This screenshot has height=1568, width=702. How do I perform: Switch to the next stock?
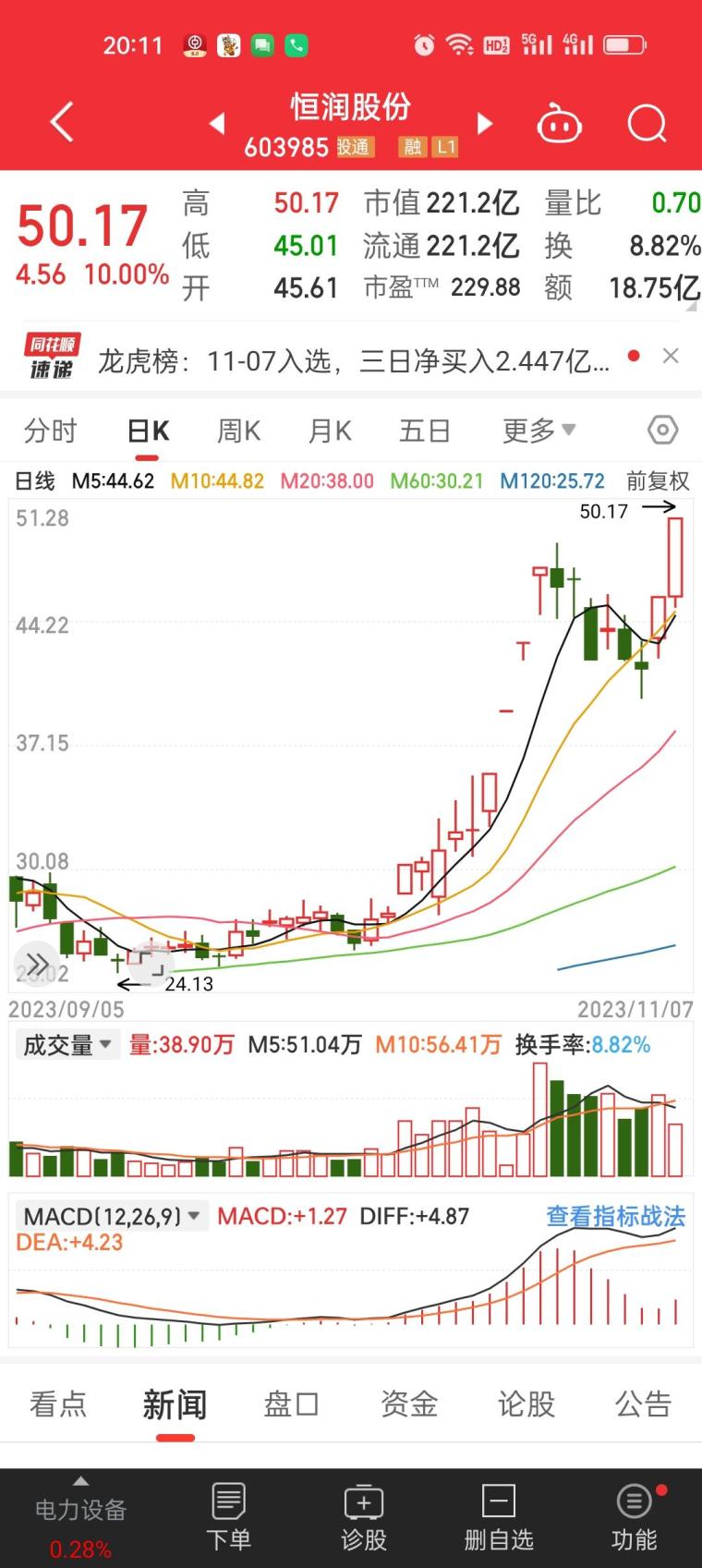tap(484, 123)
